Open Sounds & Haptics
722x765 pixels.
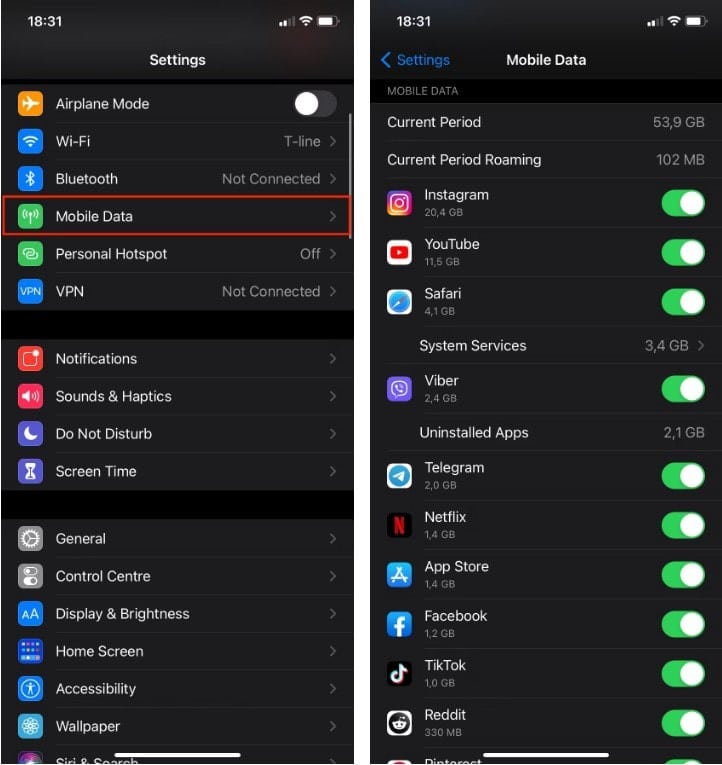(177, 396)
